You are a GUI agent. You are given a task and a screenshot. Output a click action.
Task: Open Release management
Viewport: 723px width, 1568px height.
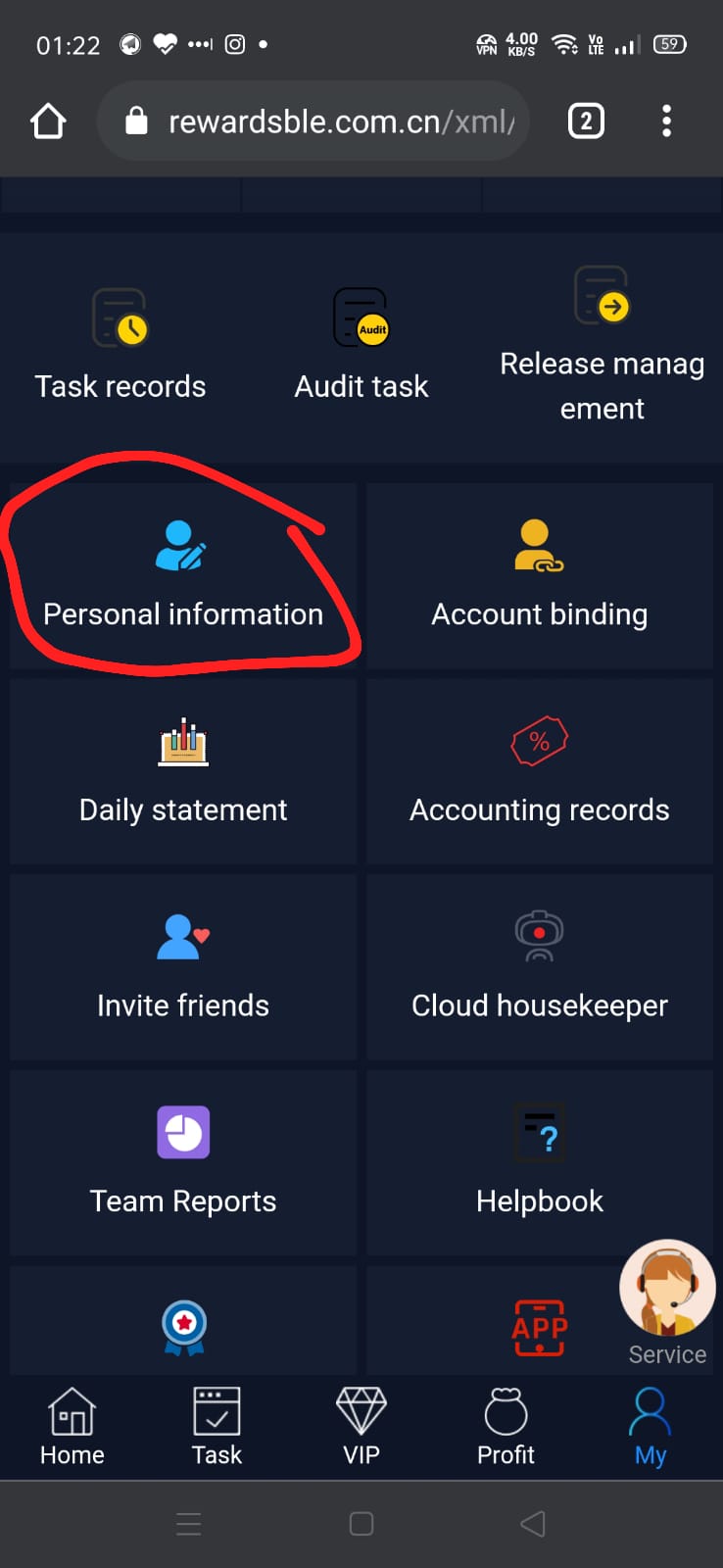[x=602, y=343]
